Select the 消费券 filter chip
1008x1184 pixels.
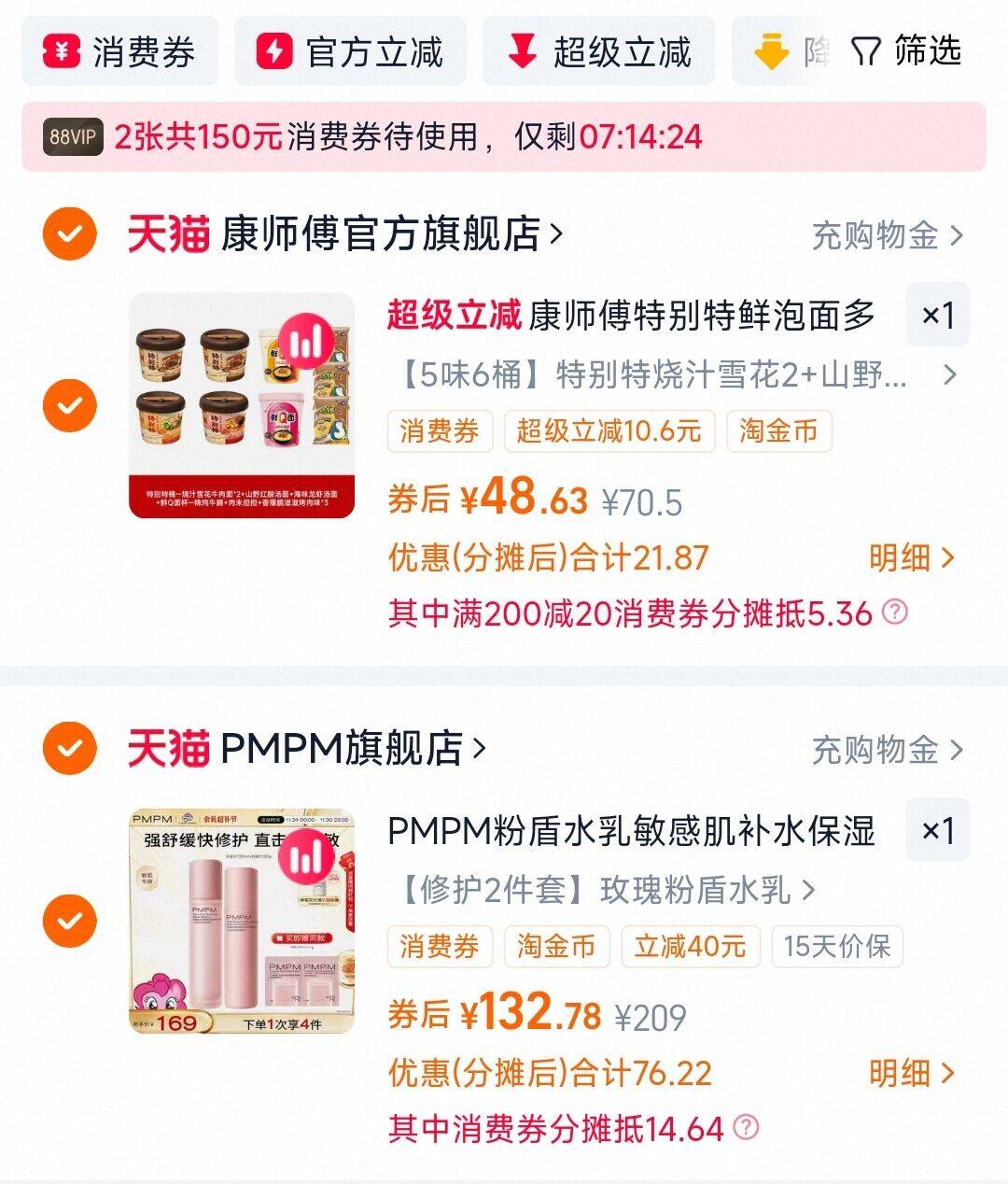(x=119, y=51)
